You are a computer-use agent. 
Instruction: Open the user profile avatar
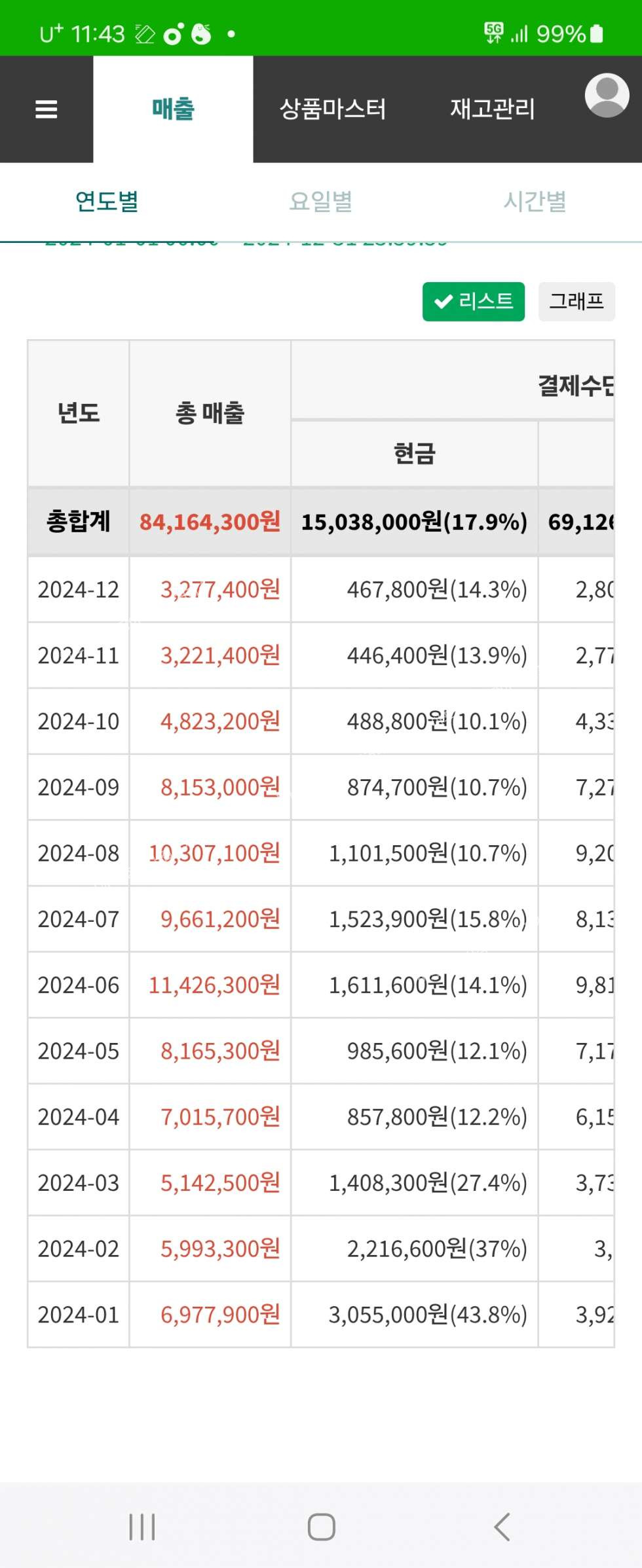click(x=607, y=96)
